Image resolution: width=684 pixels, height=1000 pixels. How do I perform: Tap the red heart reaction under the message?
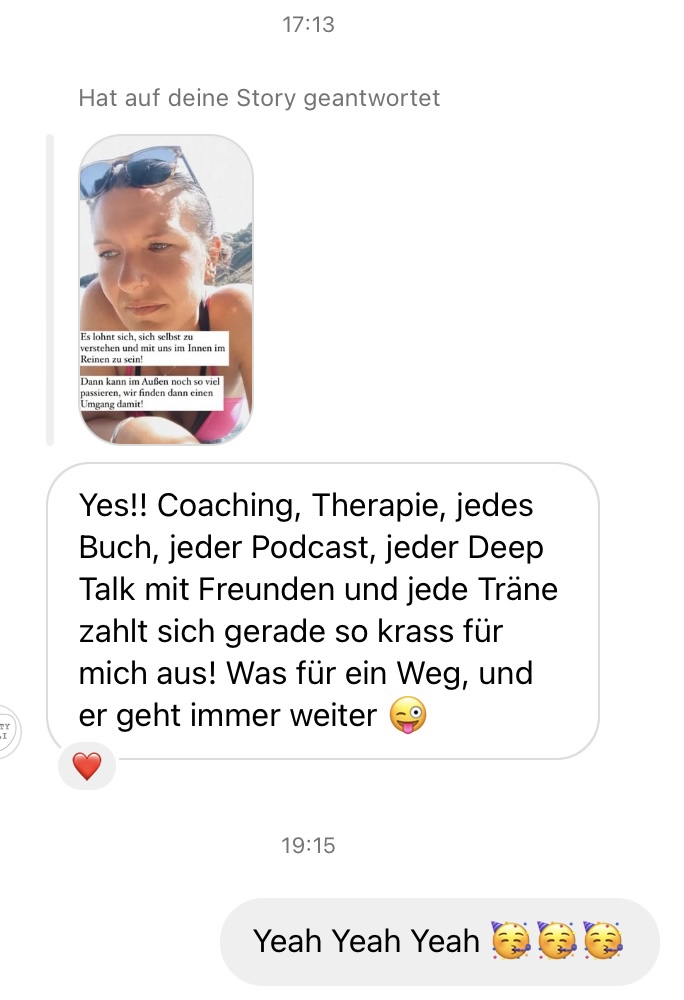[x=87, y=767]
